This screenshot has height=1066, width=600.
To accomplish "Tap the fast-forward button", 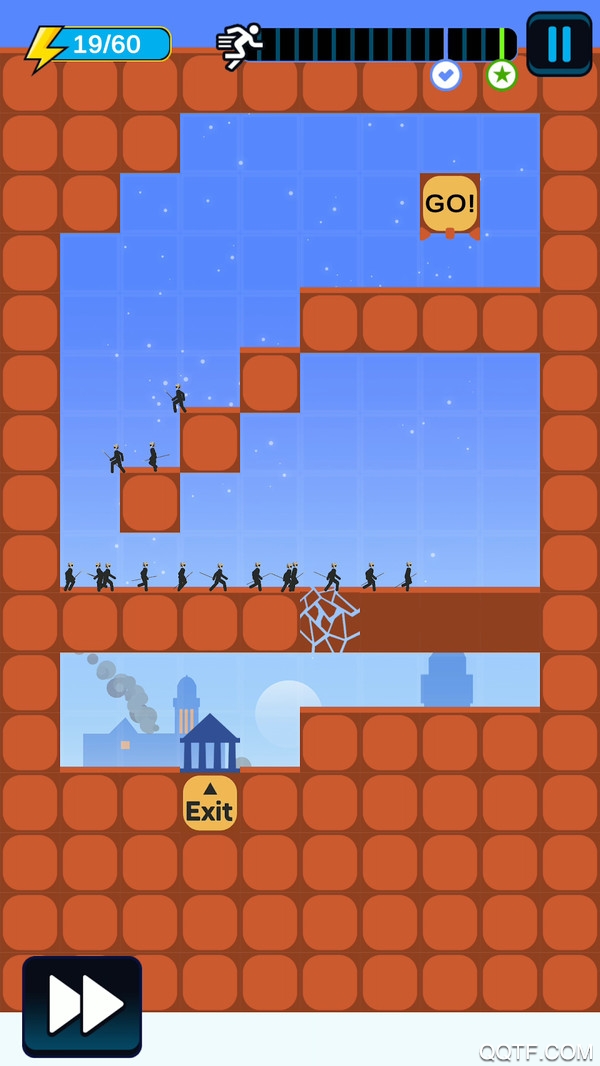I will pos(82,1006).
